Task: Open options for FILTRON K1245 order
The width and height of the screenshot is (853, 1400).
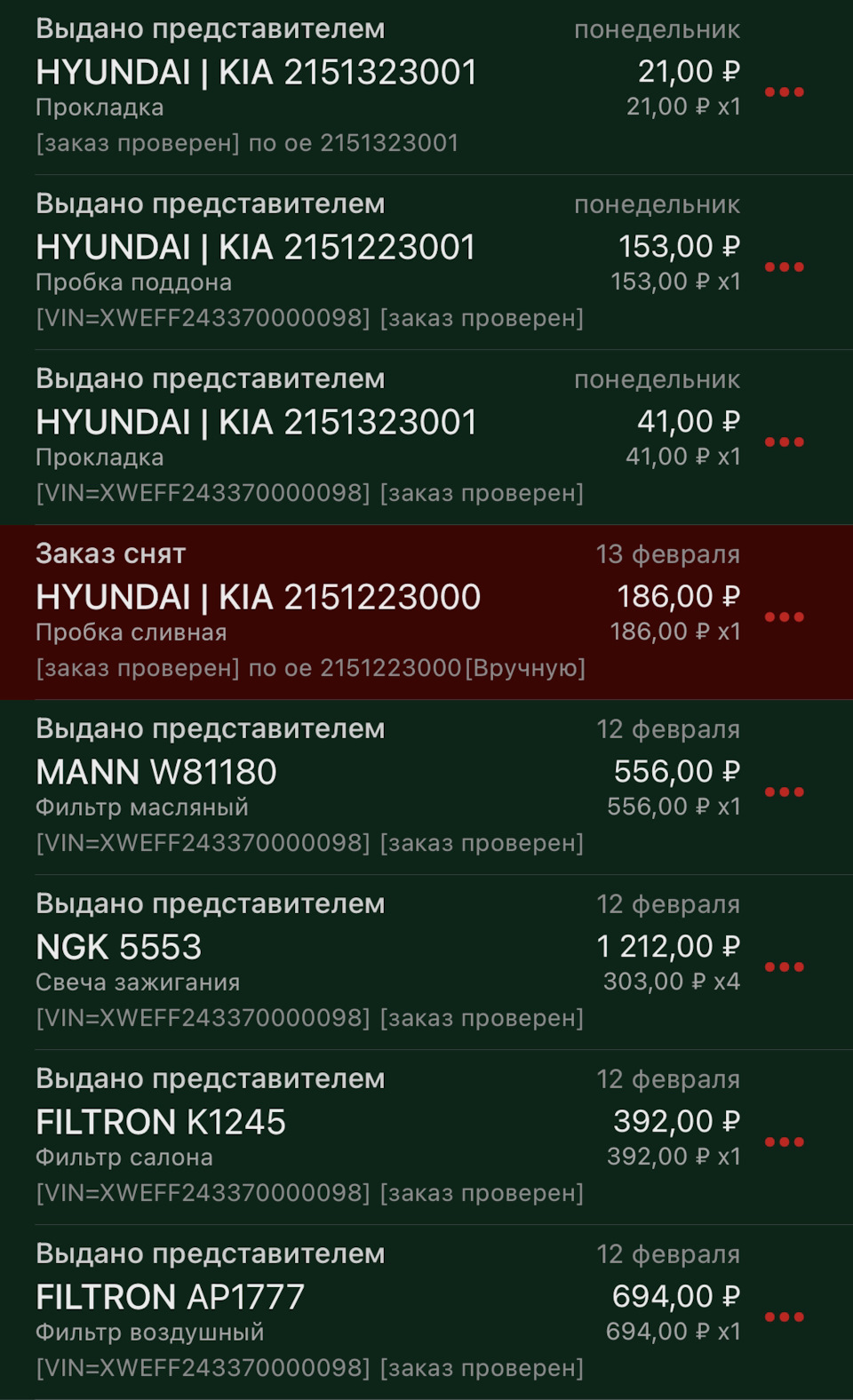Action: 784,1141
